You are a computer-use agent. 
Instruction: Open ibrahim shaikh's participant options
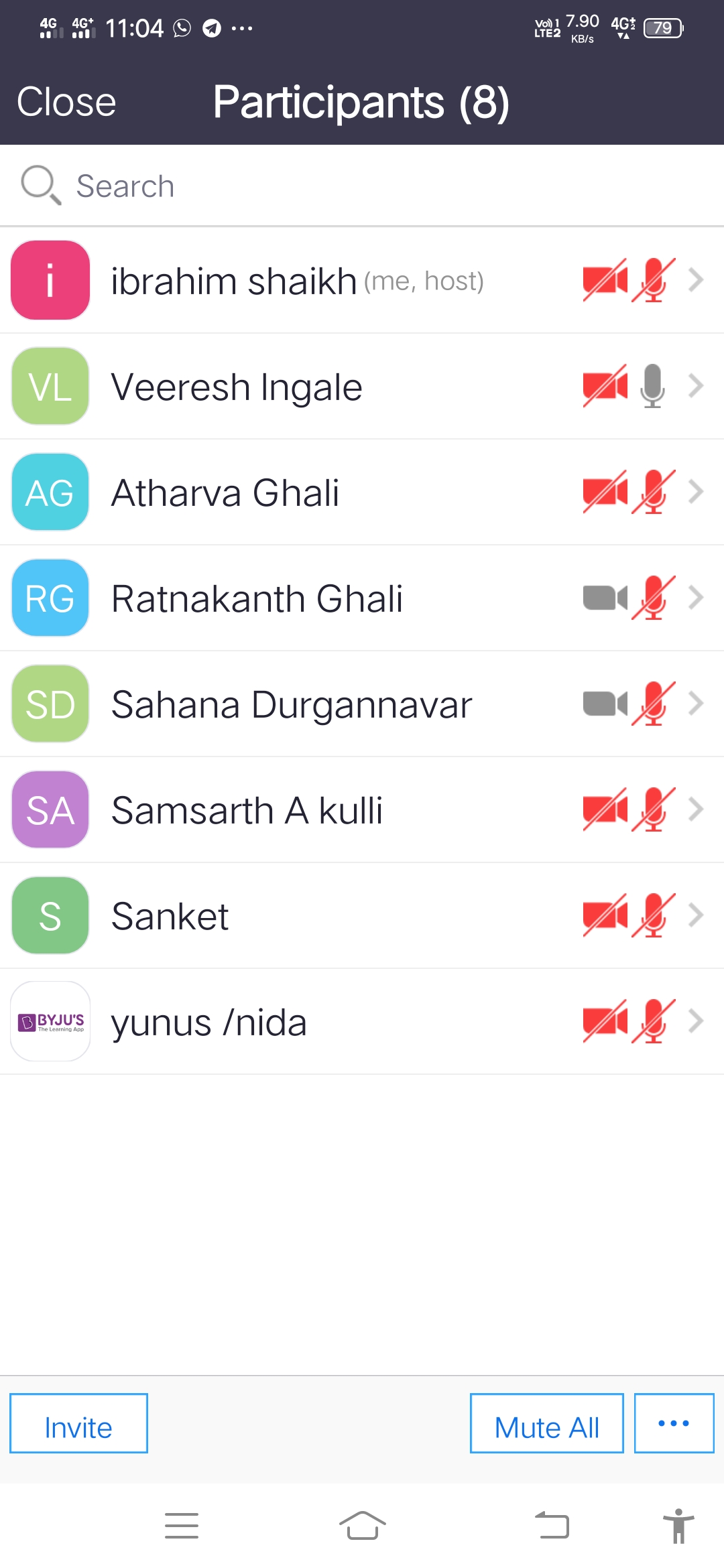[x=362, y=280]
